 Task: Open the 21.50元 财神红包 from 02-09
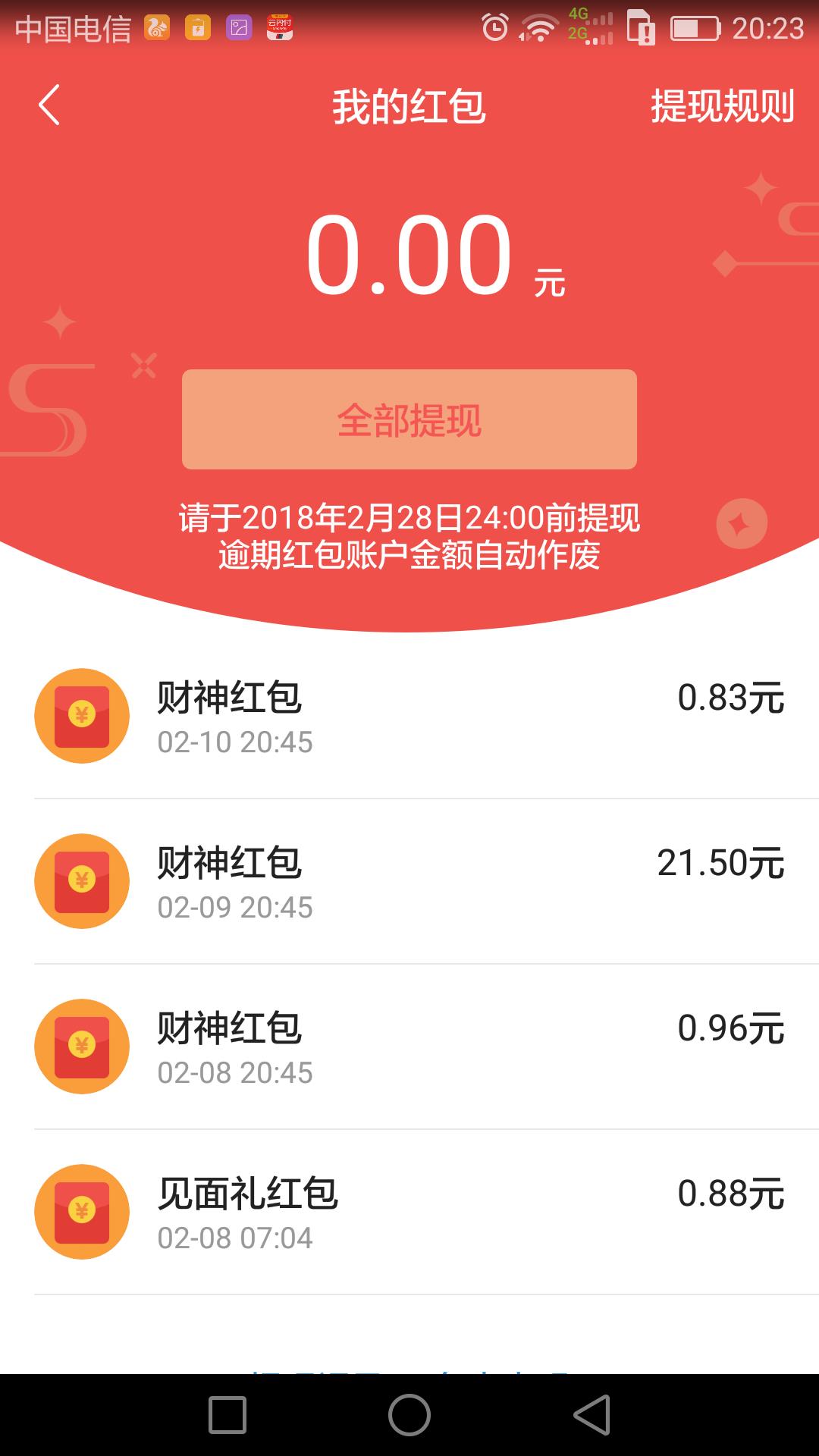tap(409, 881)
